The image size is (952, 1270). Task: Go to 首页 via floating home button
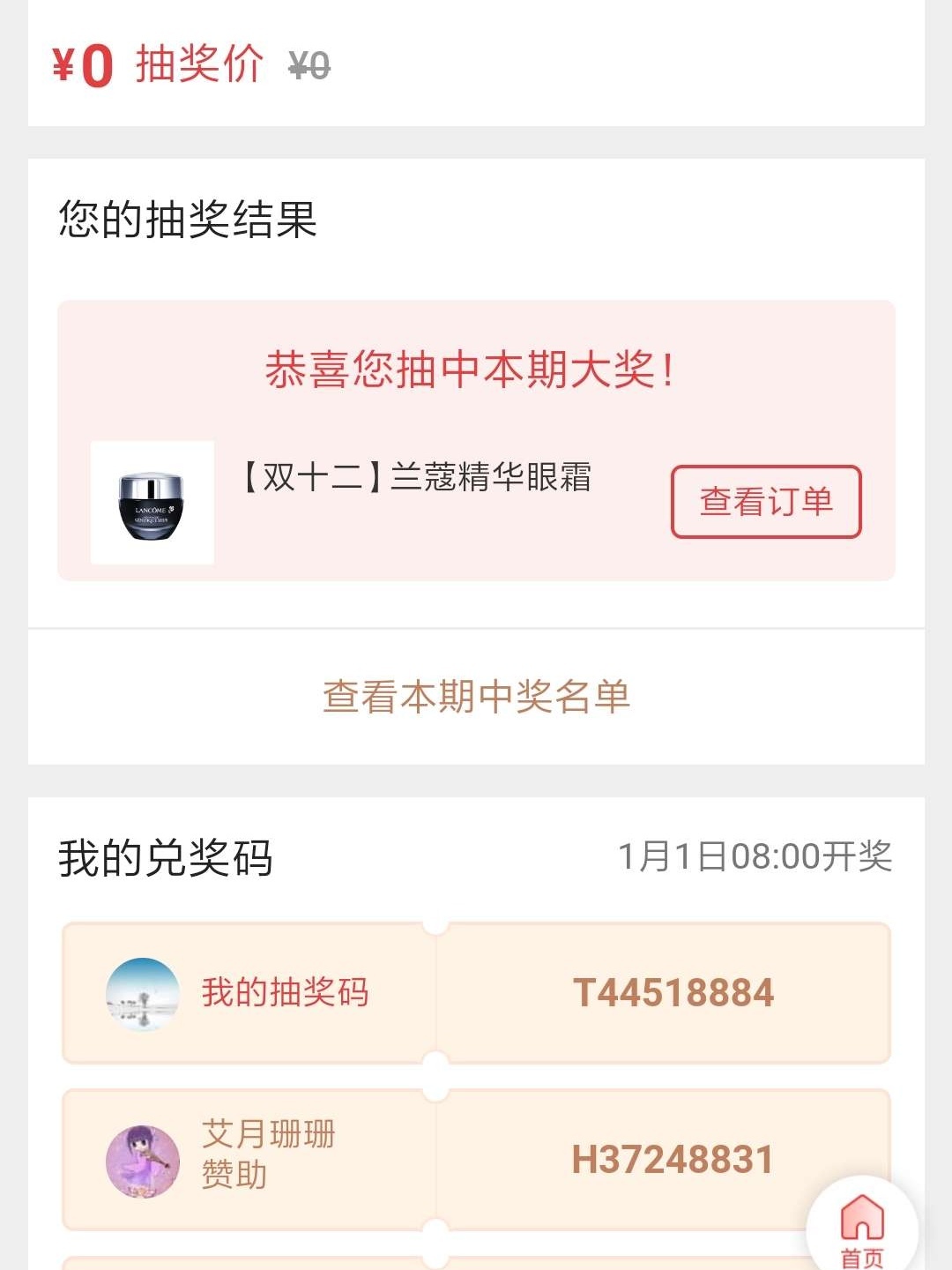tap(862, 1229)
